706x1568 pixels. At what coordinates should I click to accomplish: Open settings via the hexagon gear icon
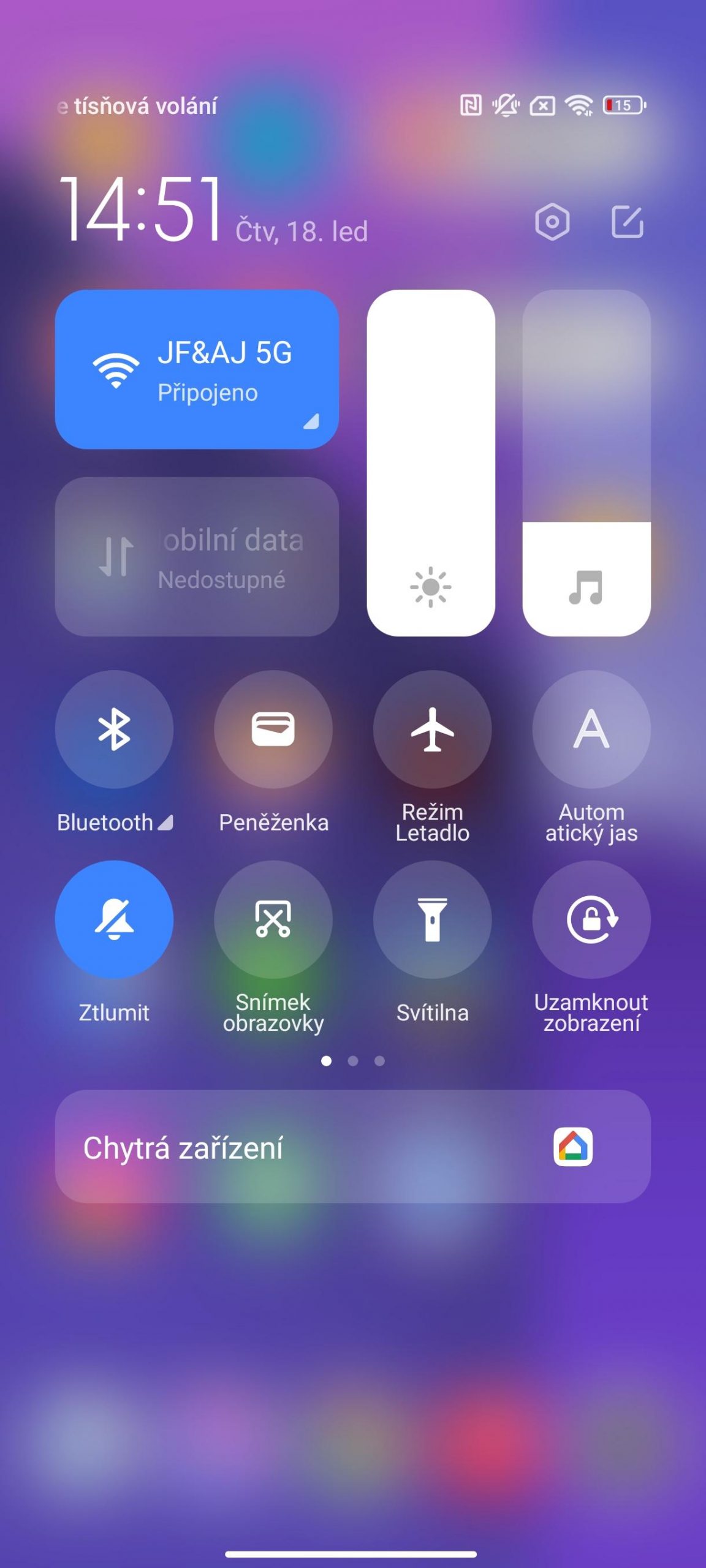[552, 221]
